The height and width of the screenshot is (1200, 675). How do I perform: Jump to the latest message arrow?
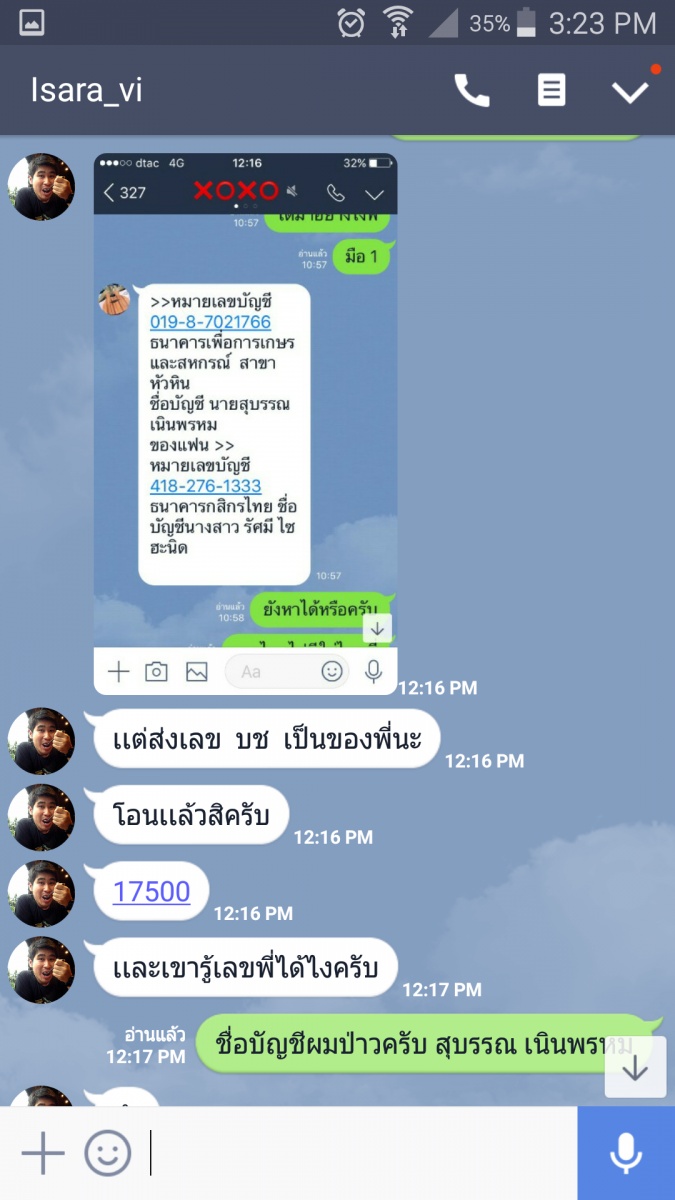[635, 1068]
